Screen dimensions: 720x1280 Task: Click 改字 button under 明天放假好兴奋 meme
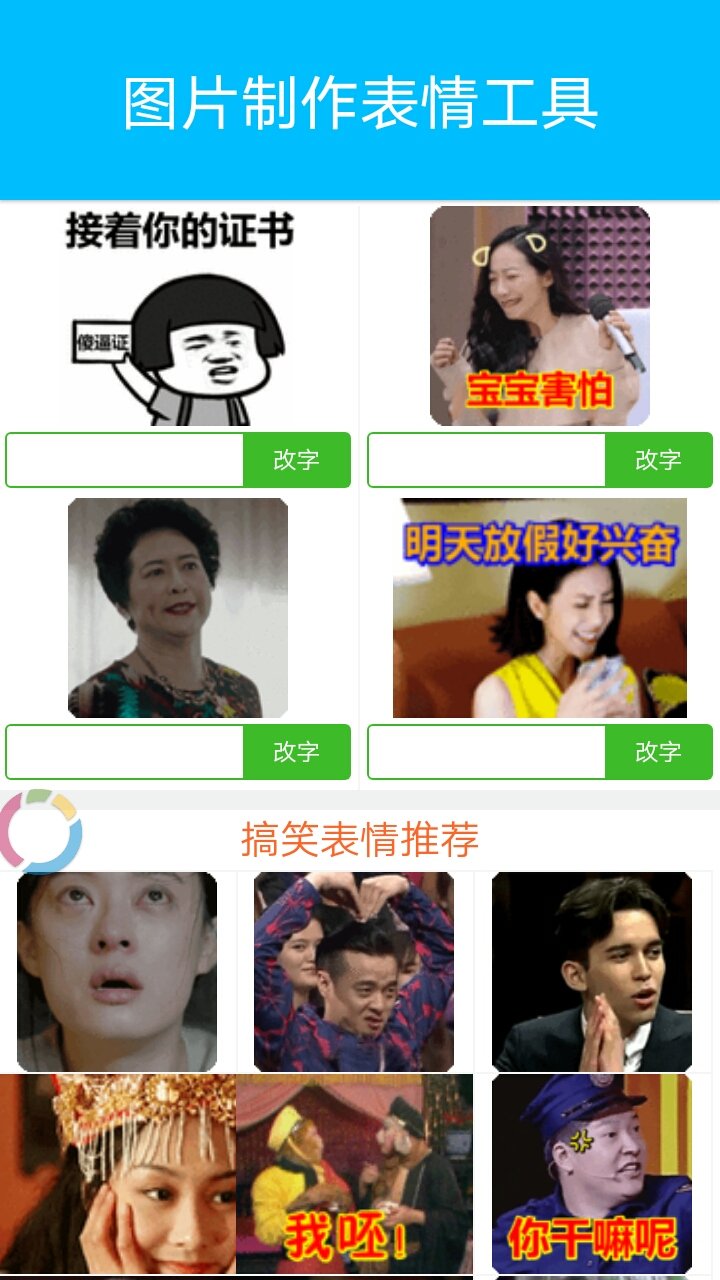tap(660, 752)
